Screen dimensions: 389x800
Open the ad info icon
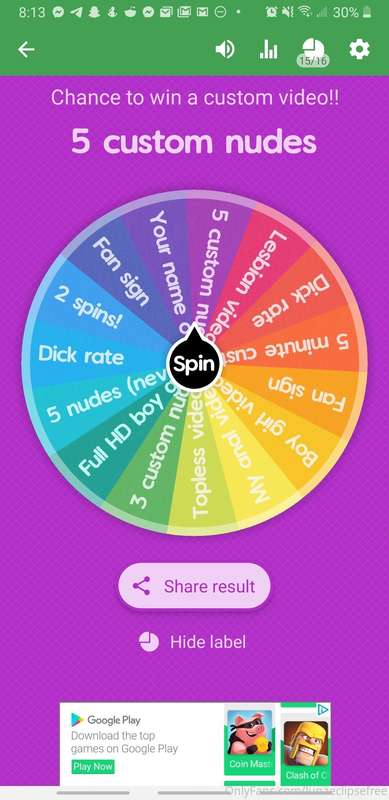click(x=323, y=710)
